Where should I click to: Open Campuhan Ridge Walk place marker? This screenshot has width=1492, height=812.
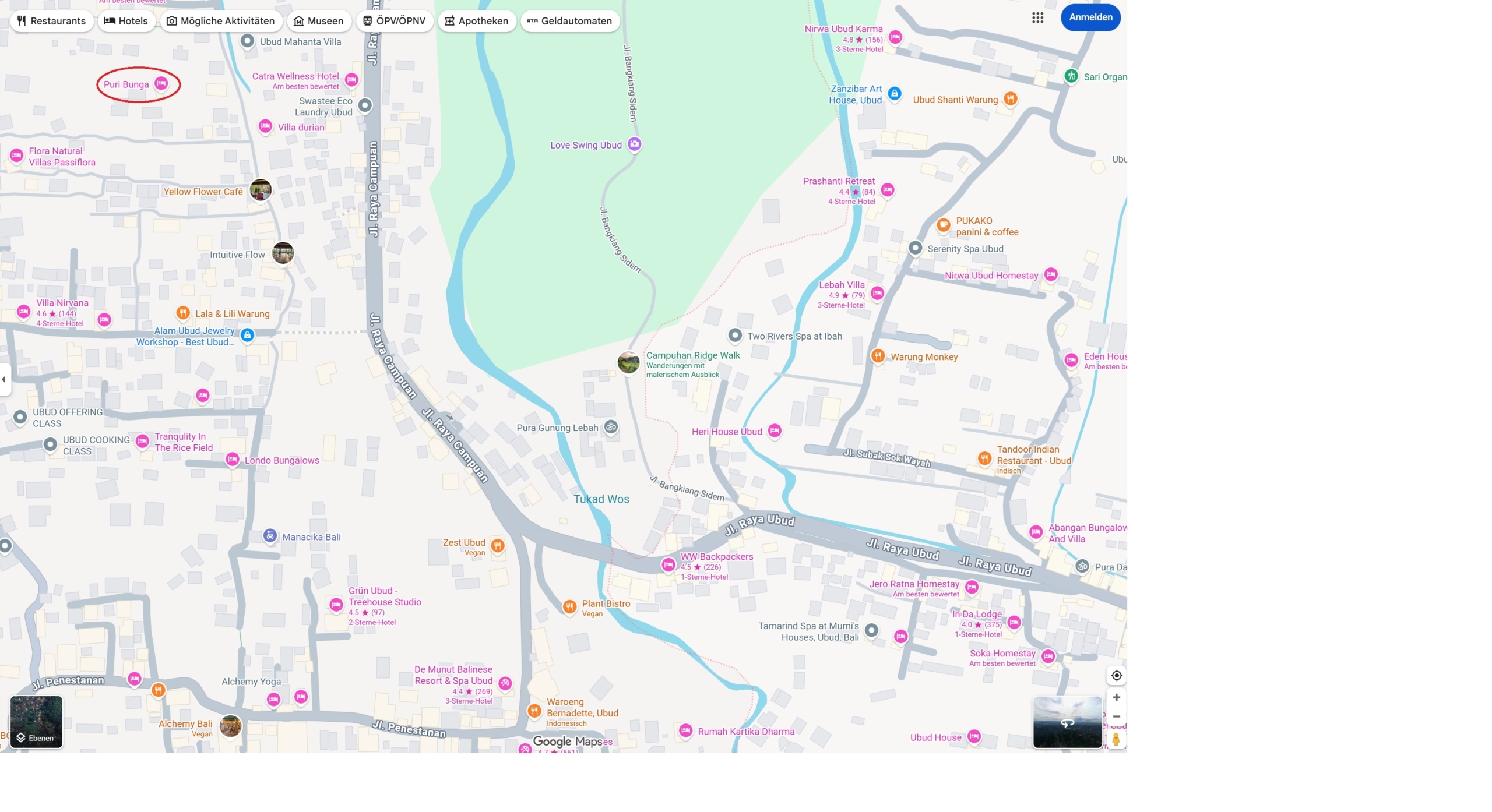(628, 362)
